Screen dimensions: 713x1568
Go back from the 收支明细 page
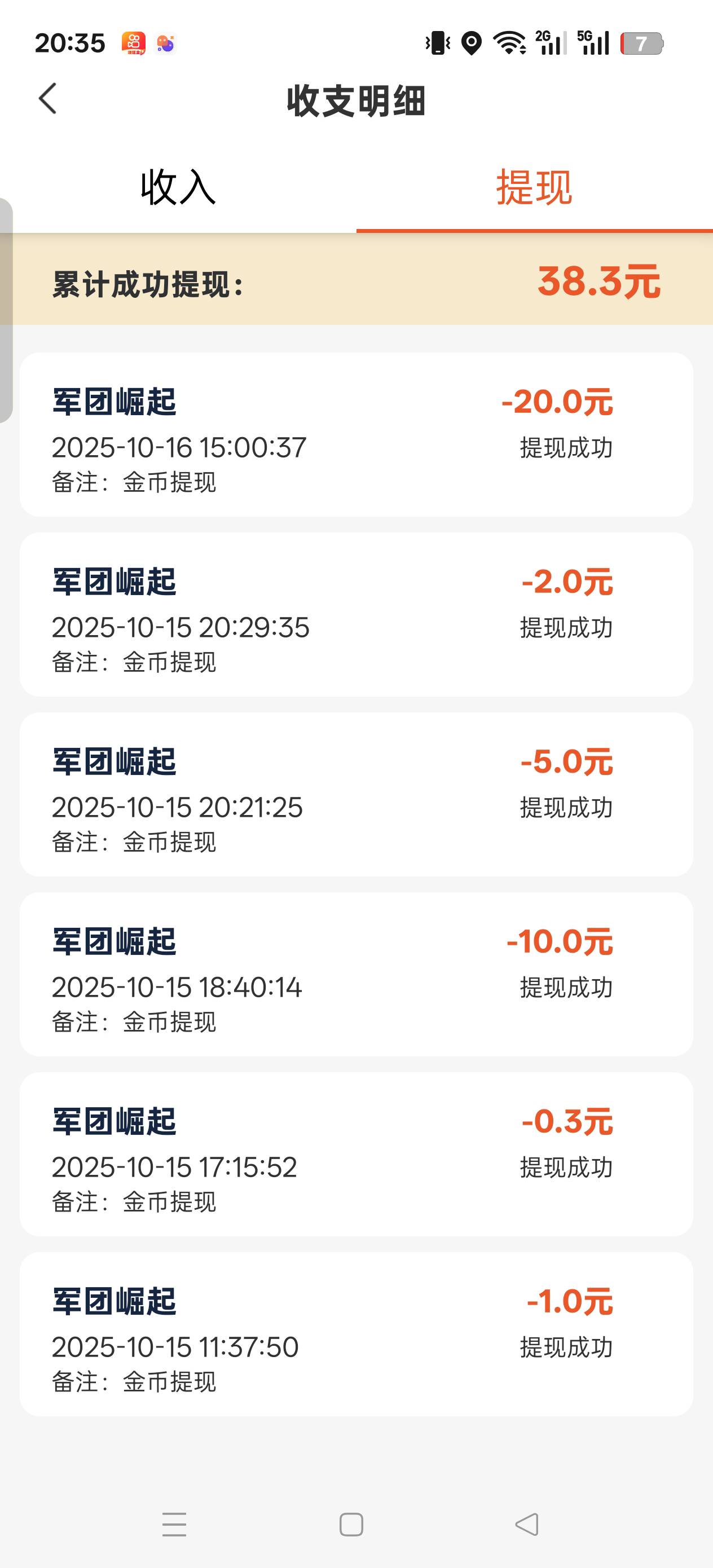[48, 99]
